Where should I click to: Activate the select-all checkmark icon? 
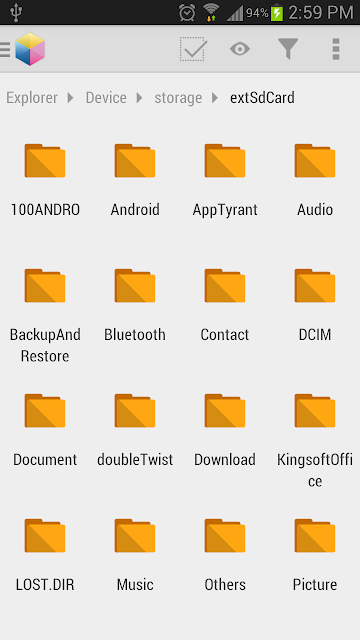[x=193, y=49]
